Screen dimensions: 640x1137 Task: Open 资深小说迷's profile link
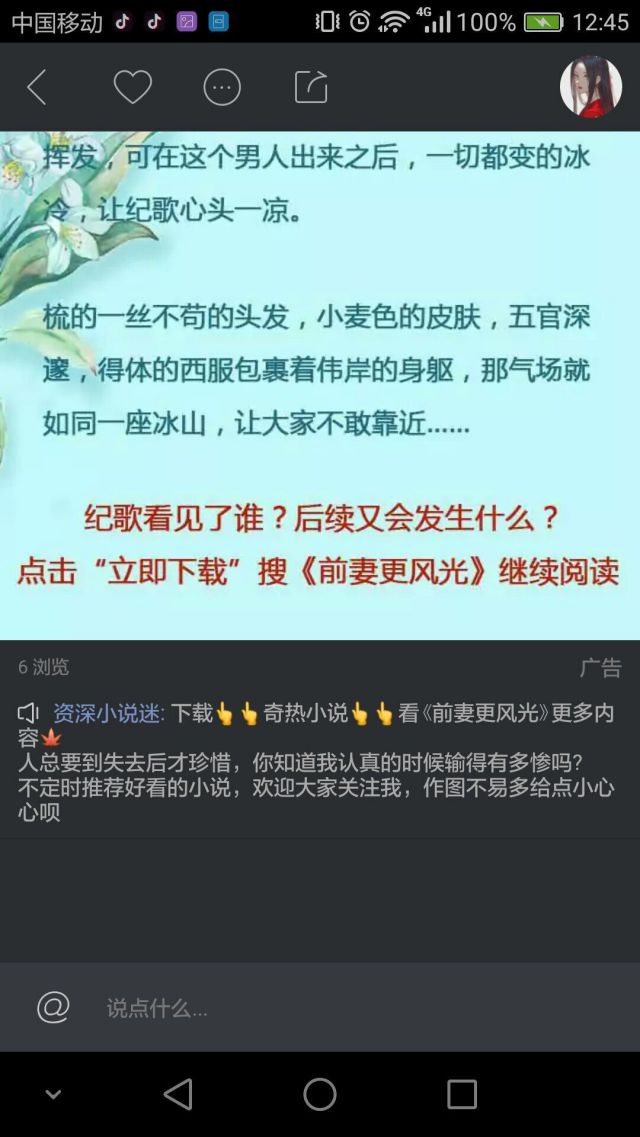click(x=108, y=713)
